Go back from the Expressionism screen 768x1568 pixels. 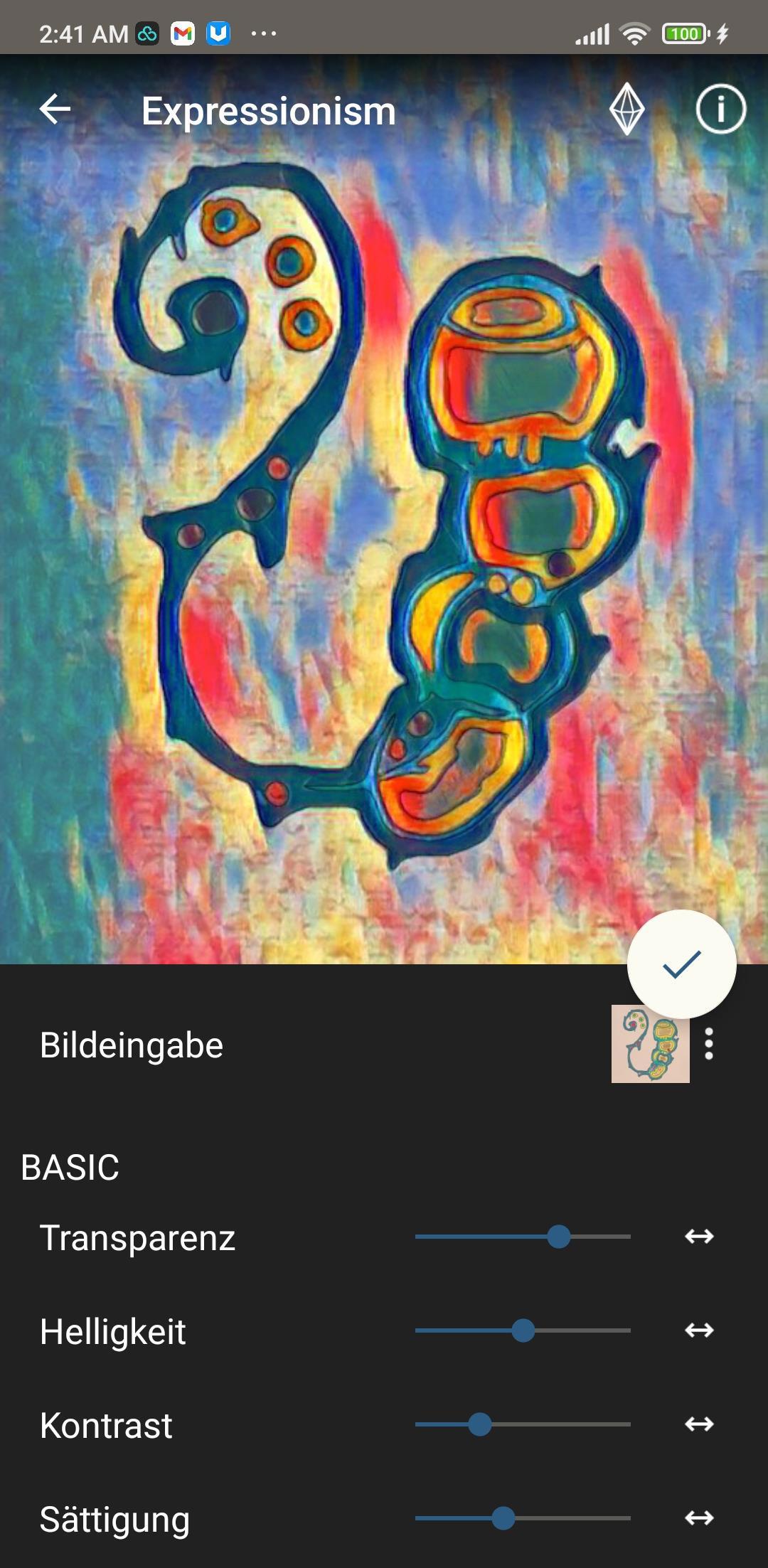(x=55, y=110)
